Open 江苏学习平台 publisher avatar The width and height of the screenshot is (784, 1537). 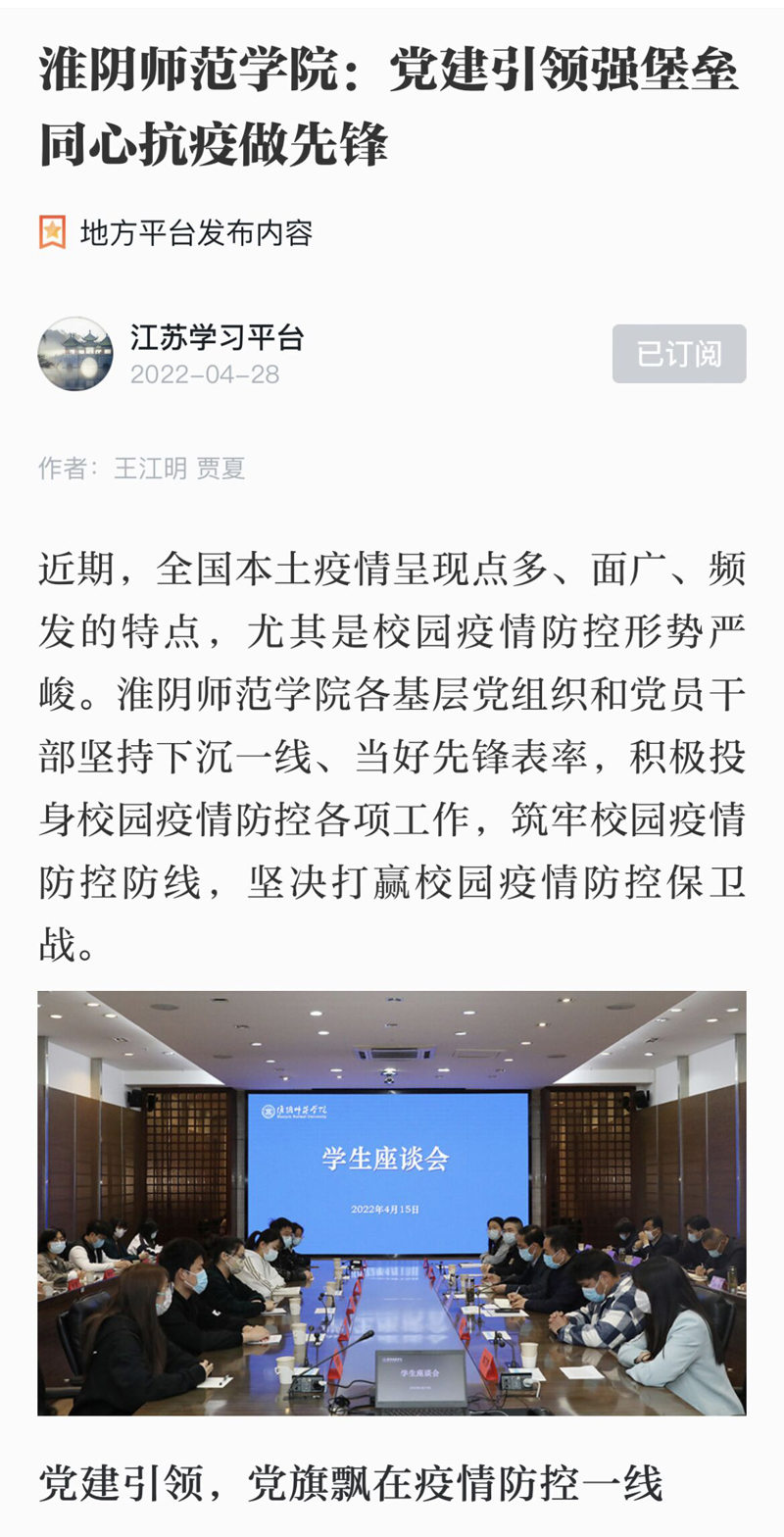click(x=75, y=354)
